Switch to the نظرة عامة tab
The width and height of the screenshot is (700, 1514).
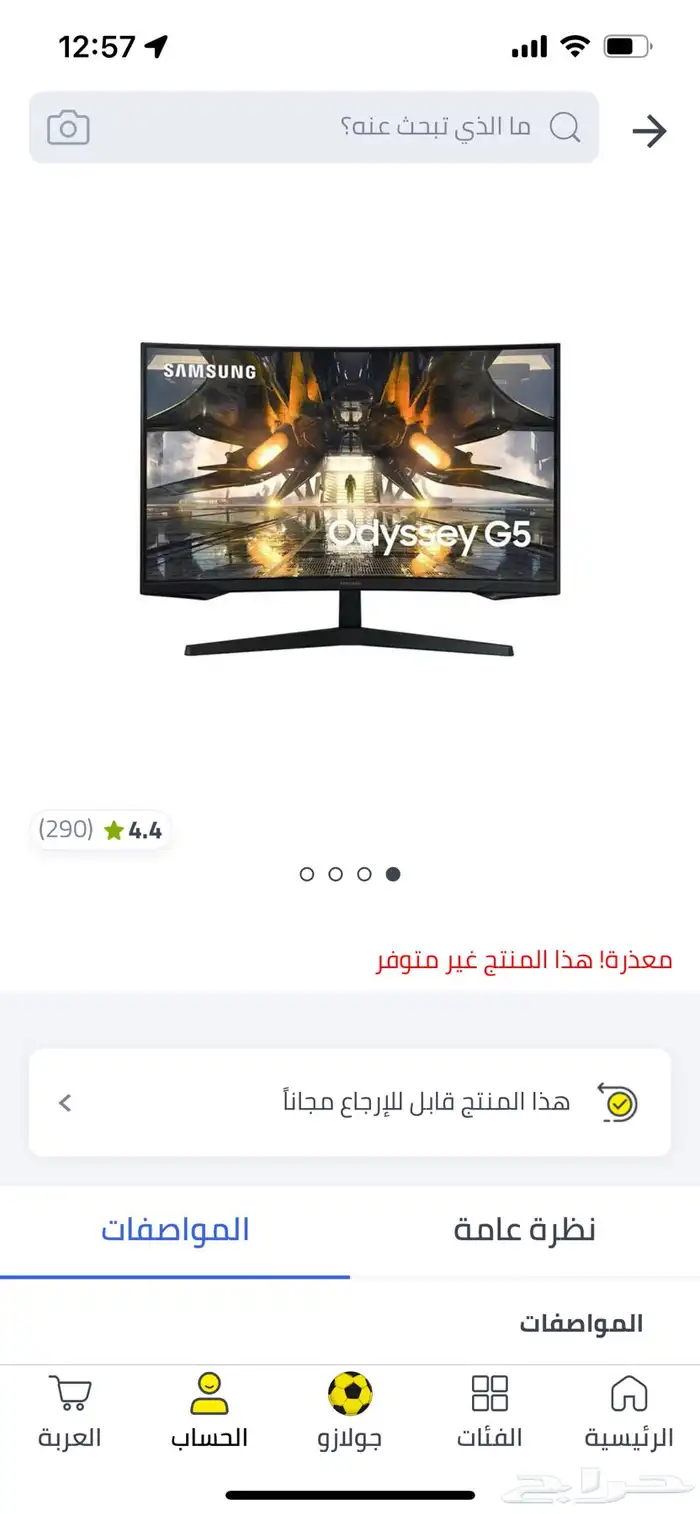(524, 1230)
